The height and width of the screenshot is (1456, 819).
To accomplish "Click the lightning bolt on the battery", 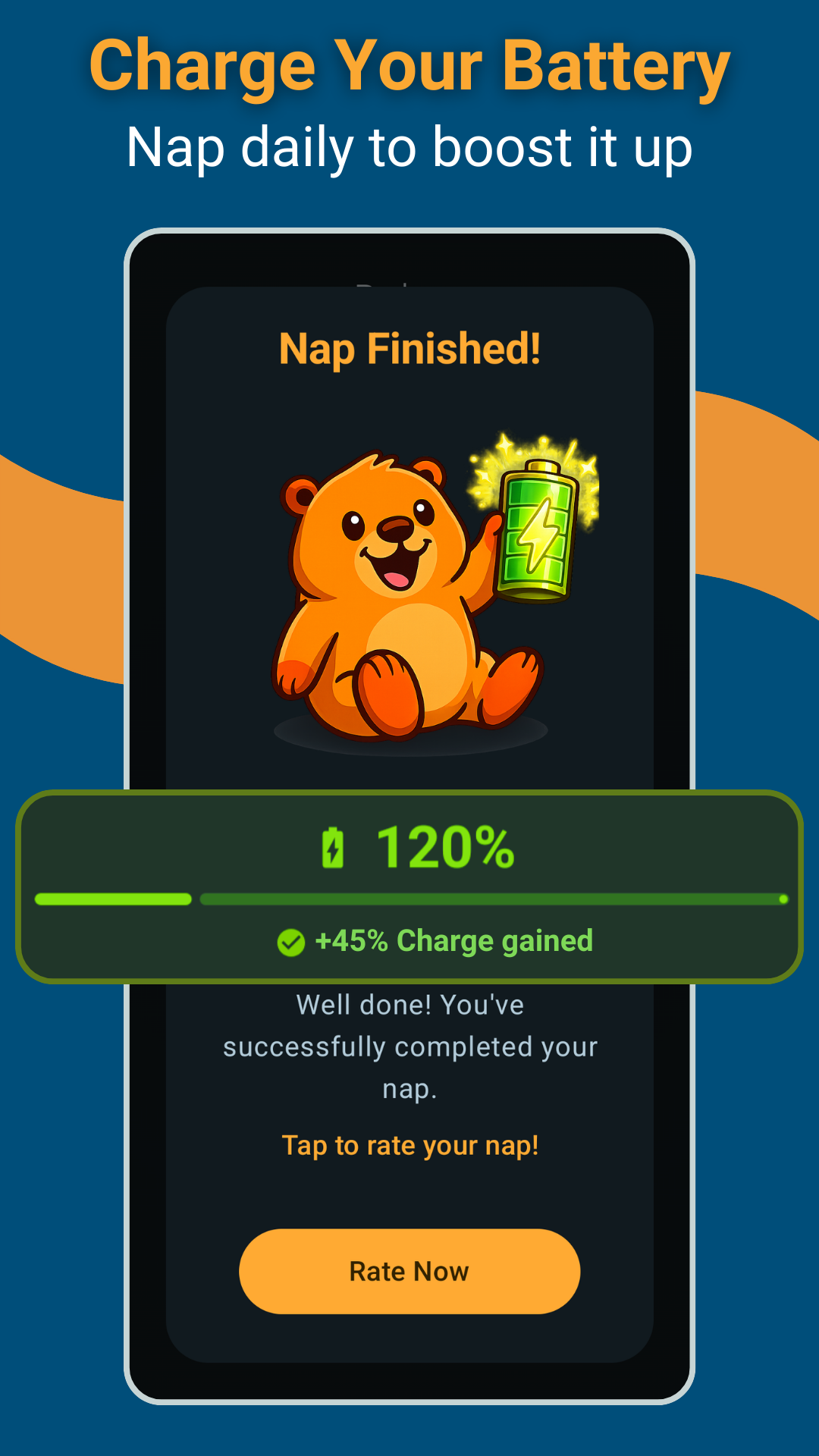I will coord(540,535).
